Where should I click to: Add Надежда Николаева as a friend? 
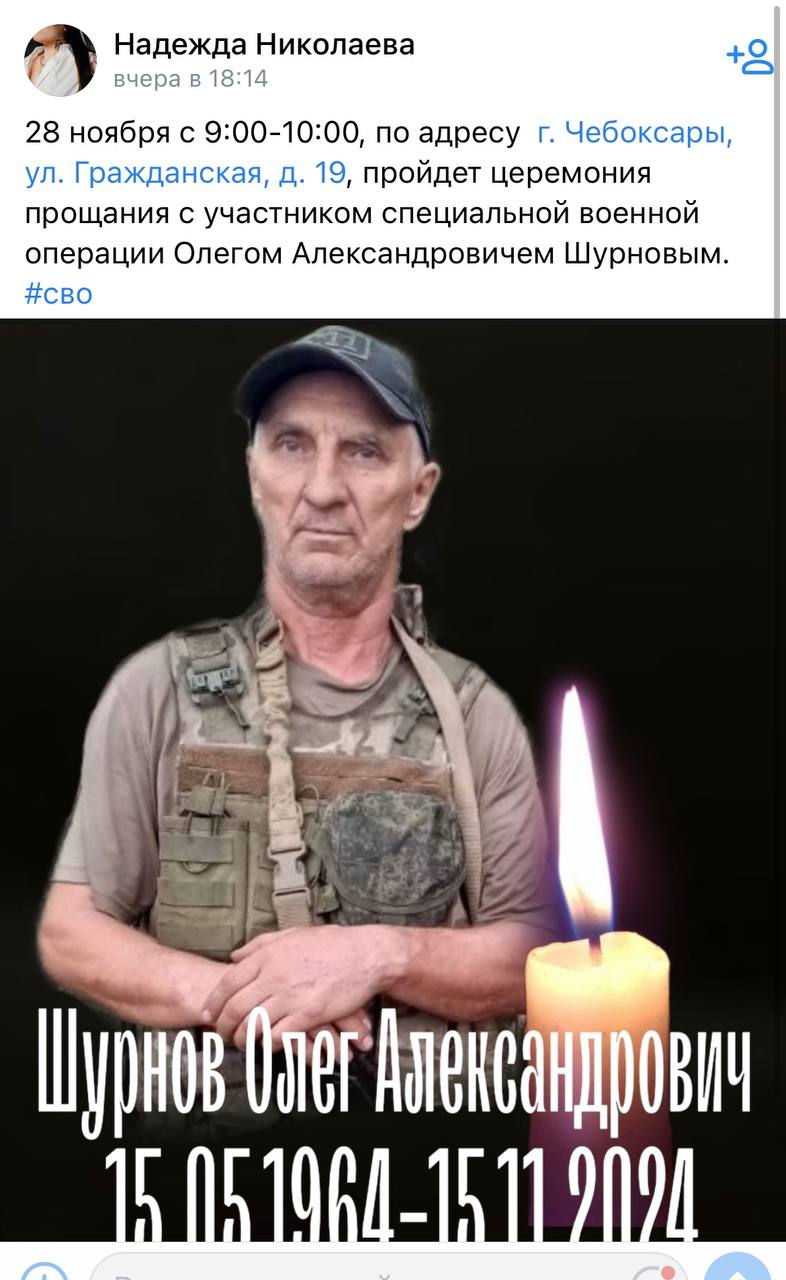point(750,57)
